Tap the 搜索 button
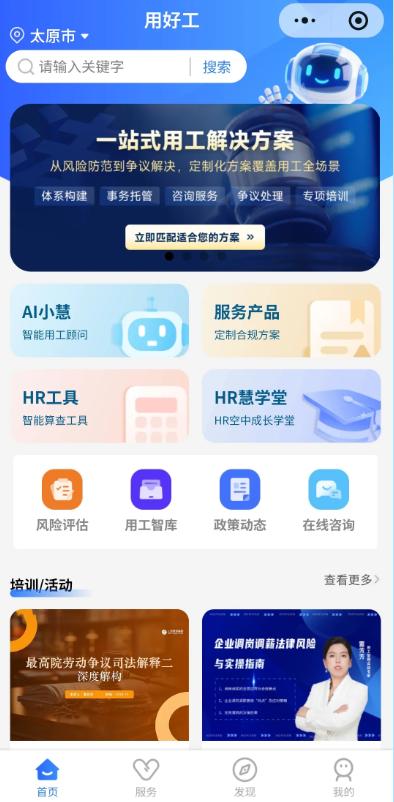The image size is (394, 802). tap(216, 67)
